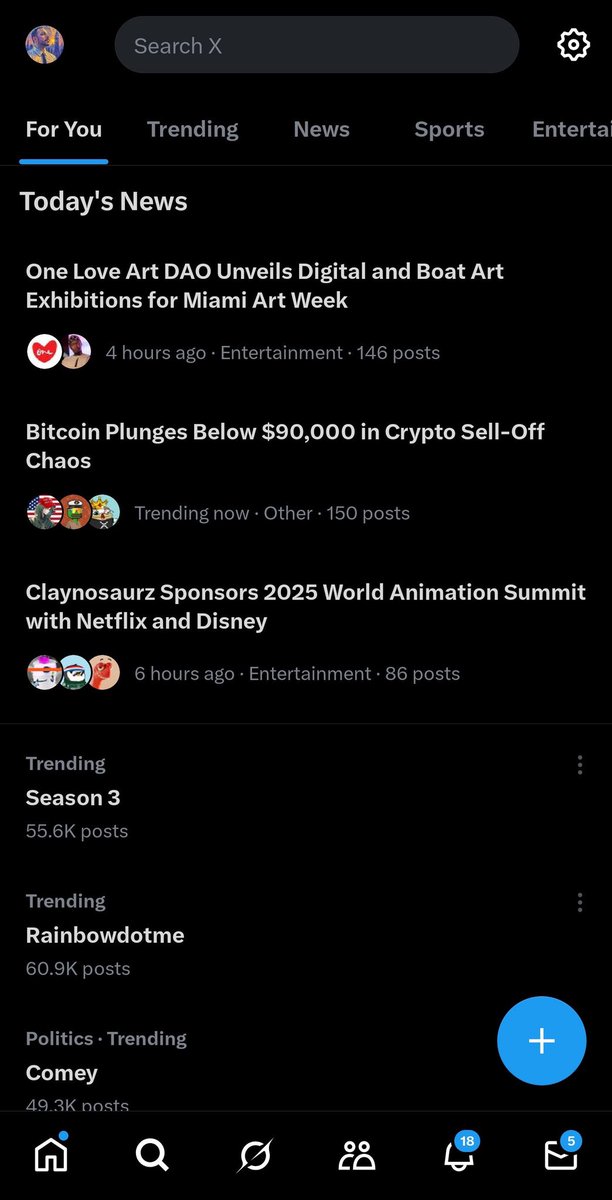Screen dimensions: 612x1200
Task: Open the Claynosaurz World Animation Summit story
Action: 305,607
